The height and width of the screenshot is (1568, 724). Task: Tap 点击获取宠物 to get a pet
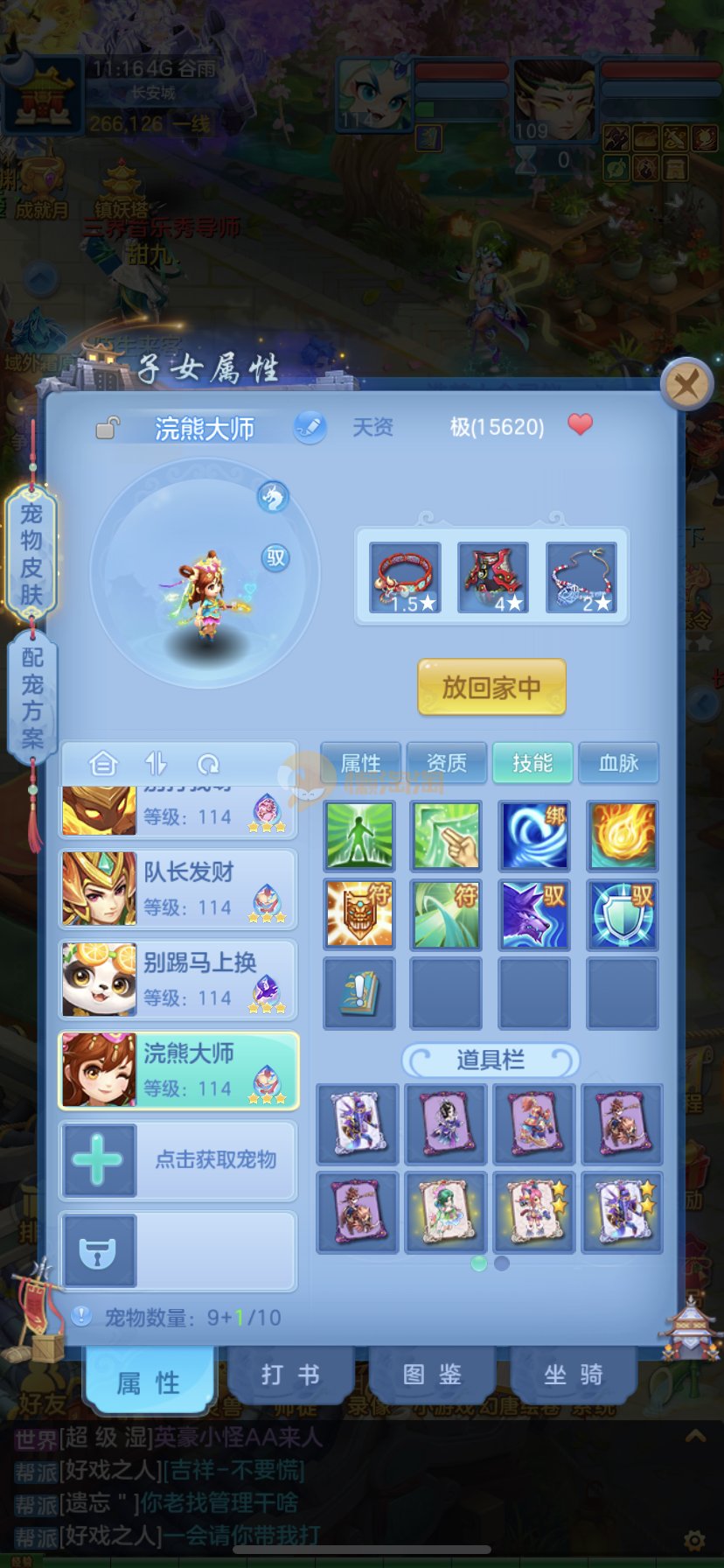(x=178, y=1160)
